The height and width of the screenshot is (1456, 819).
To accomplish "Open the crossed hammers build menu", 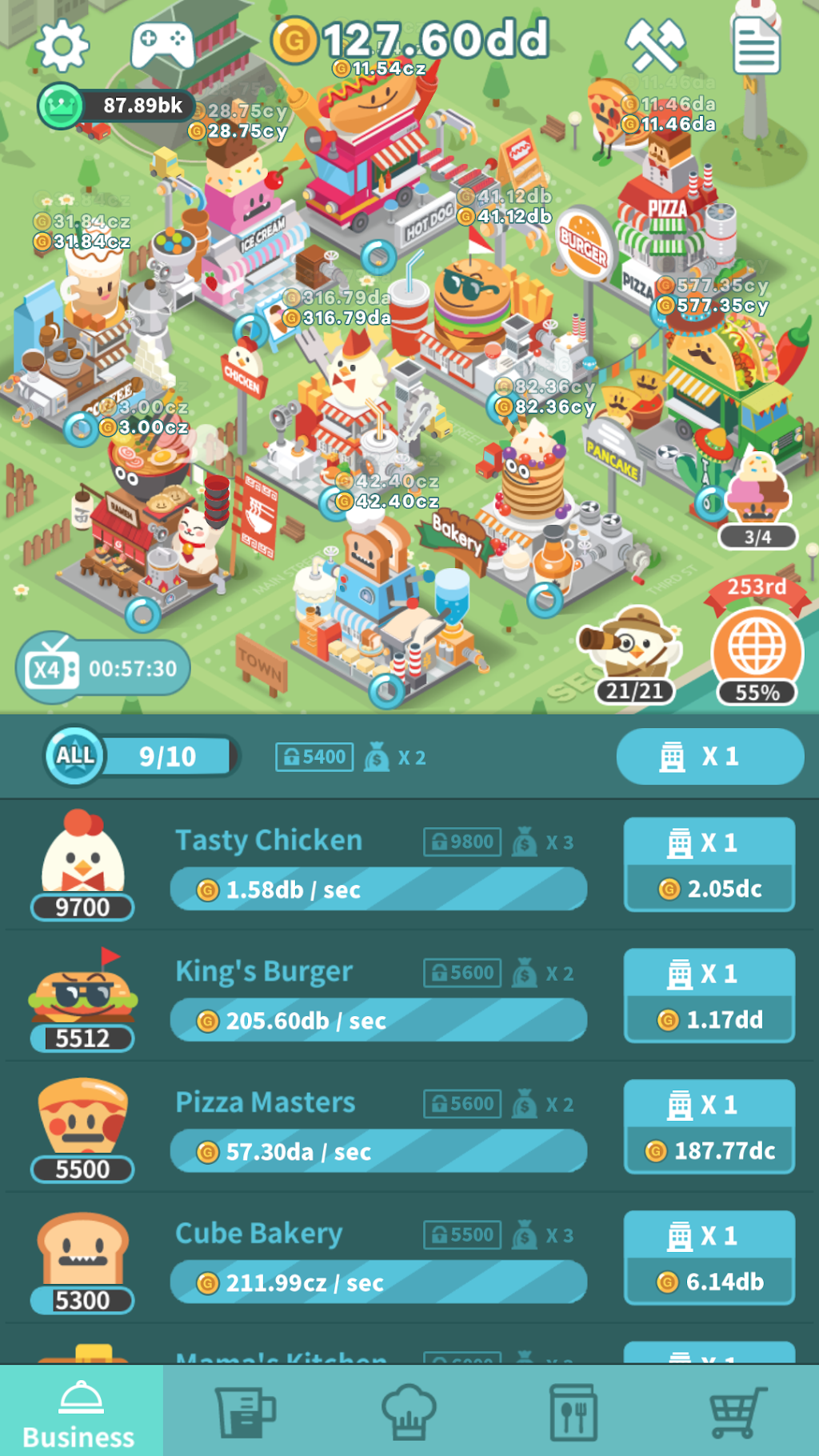I will tap(654, 45).
